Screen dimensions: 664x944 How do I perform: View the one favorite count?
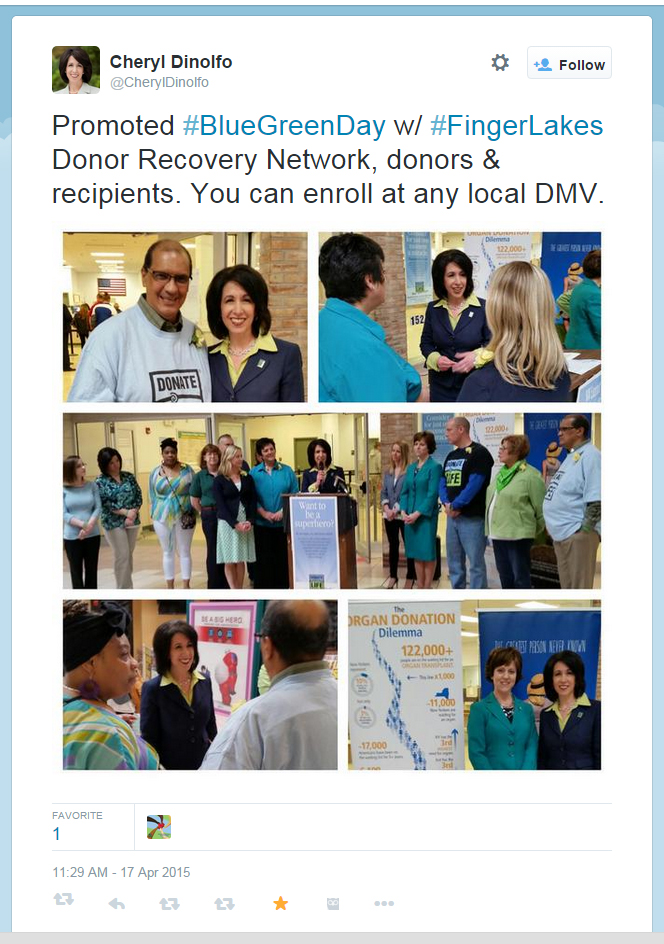pos(57,834)
